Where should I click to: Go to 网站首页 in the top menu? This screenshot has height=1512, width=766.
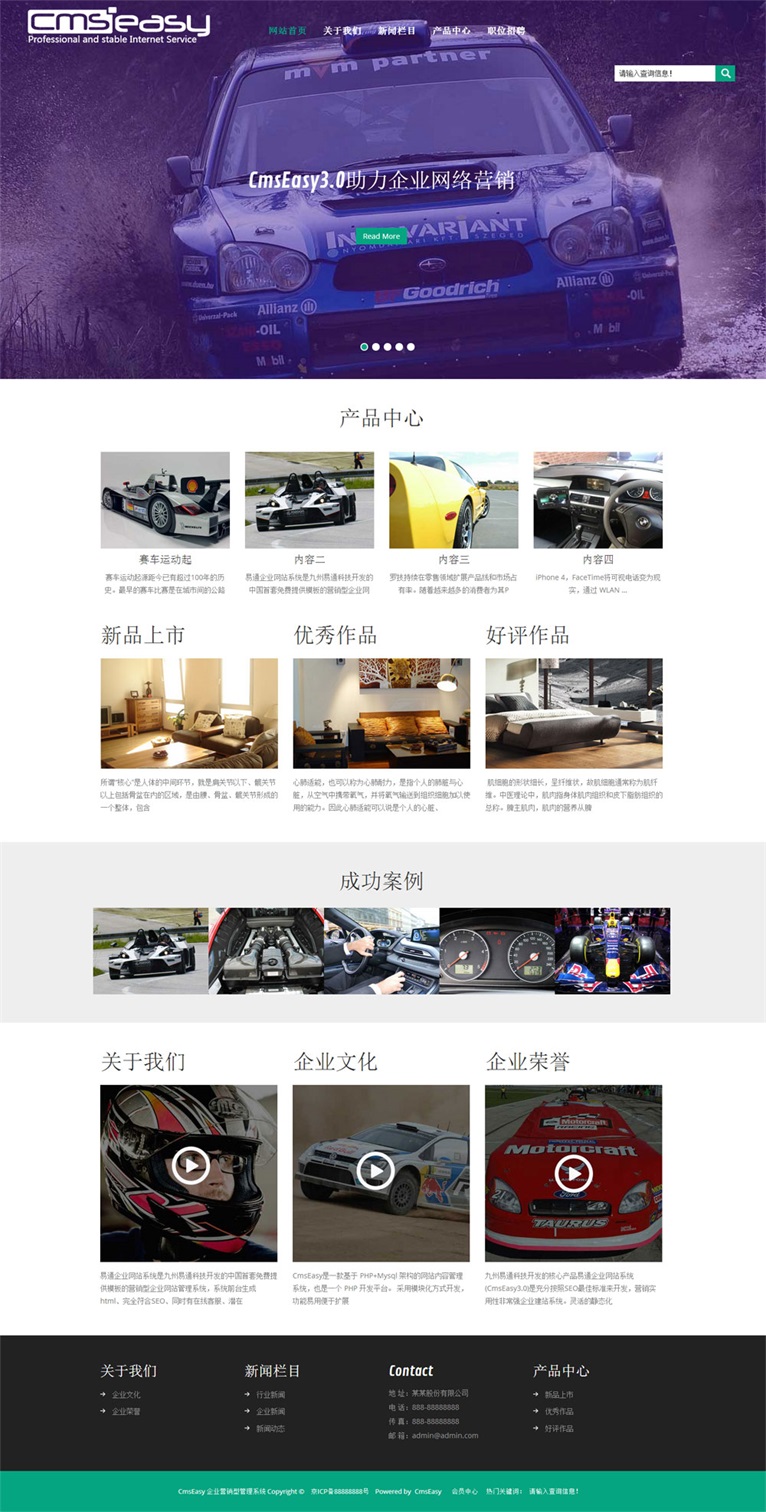[x=287, y=31]
